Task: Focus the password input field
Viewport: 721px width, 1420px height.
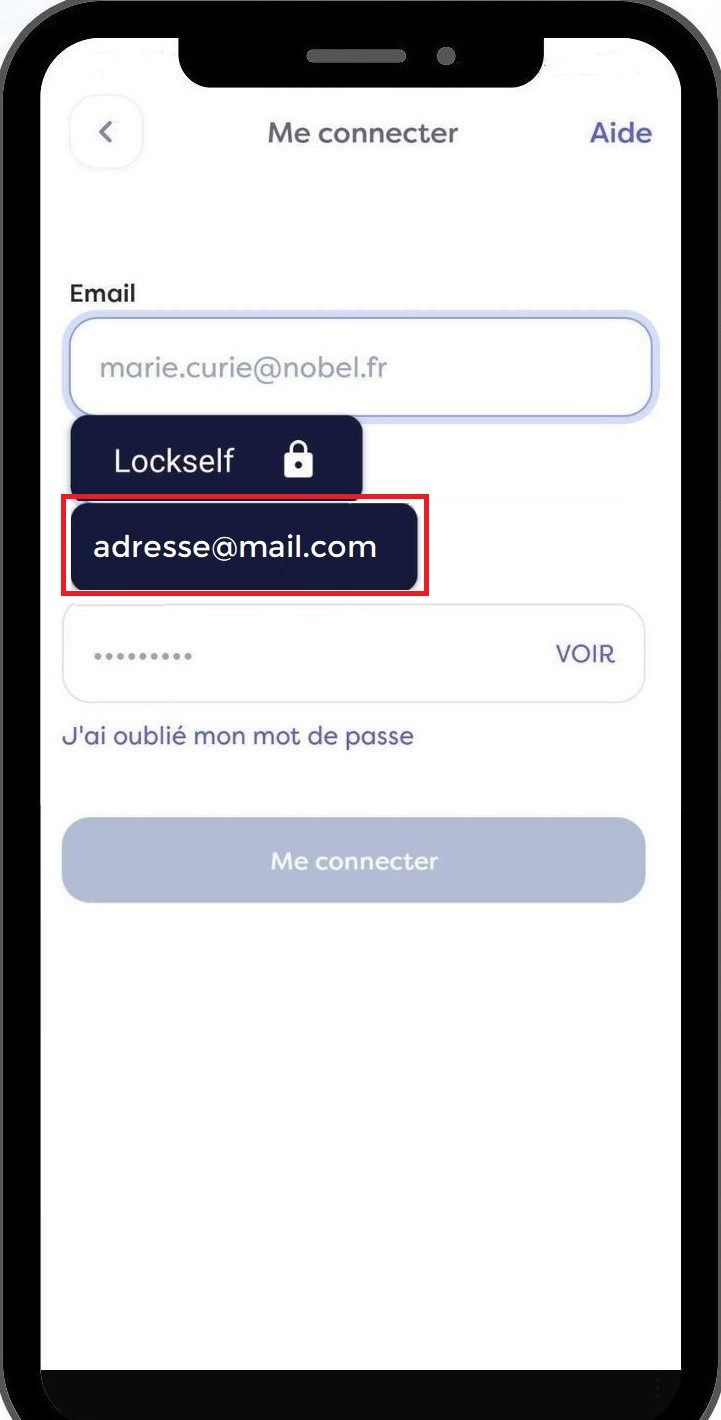Action: click(x=300, y=655)
